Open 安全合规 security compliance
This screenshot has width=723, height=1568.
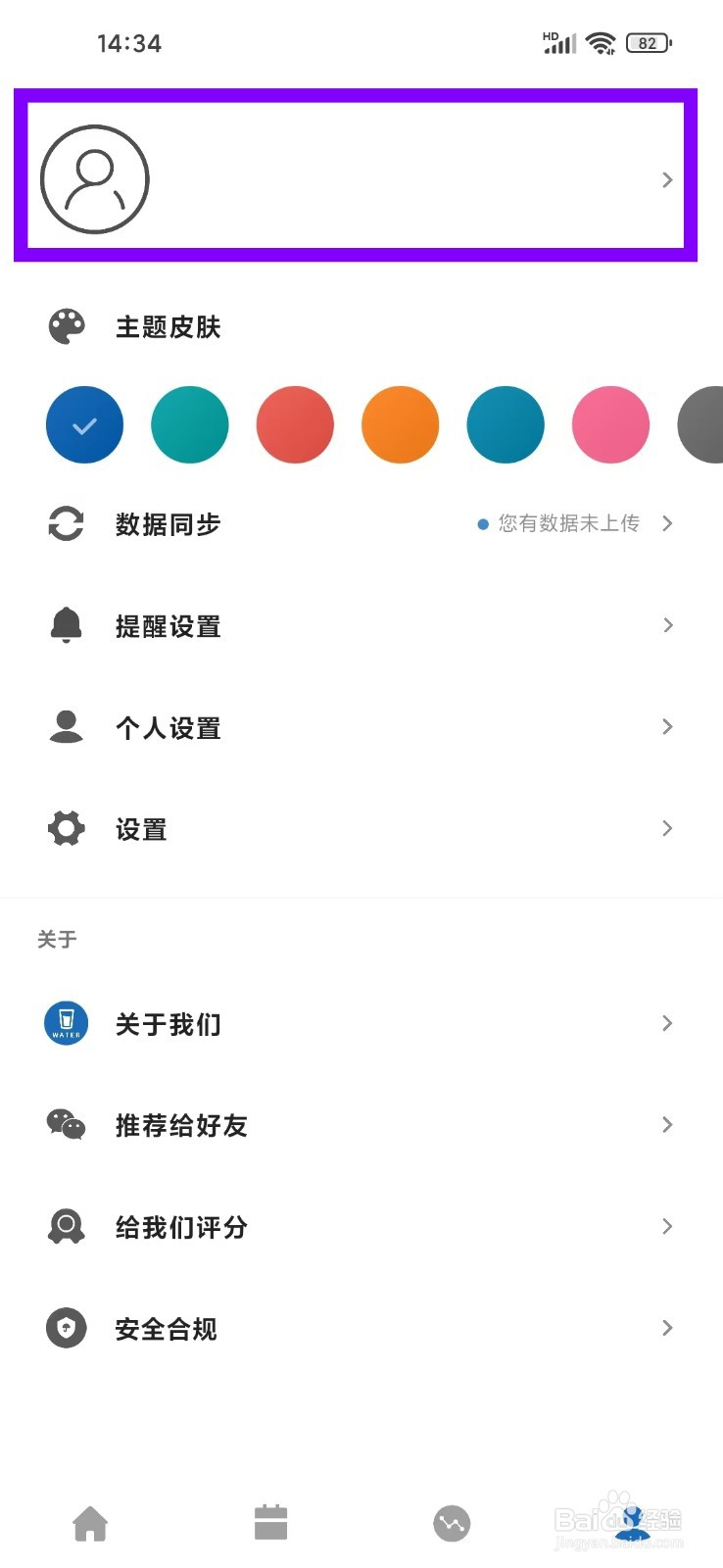(x=361, y=1329)
